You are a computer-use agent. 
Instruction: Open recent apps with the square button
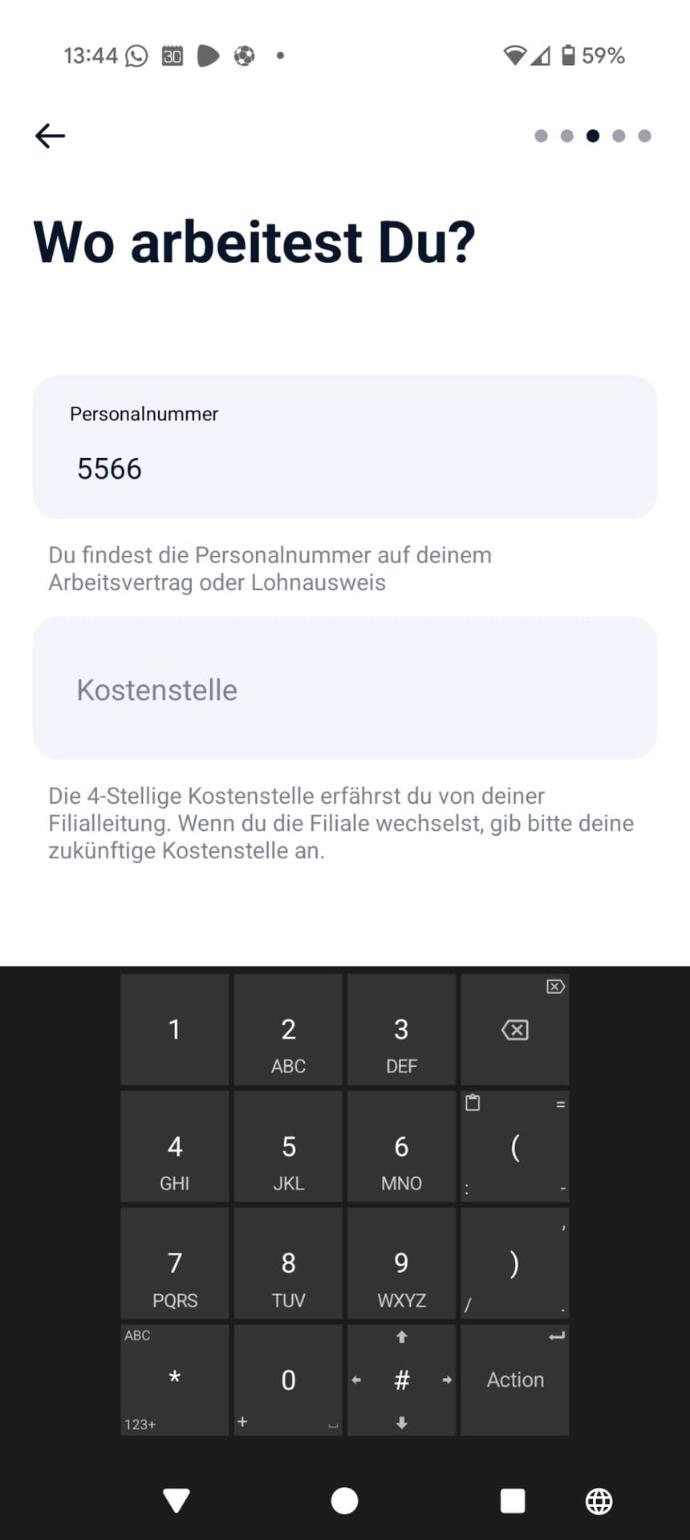coord(513,1501)
